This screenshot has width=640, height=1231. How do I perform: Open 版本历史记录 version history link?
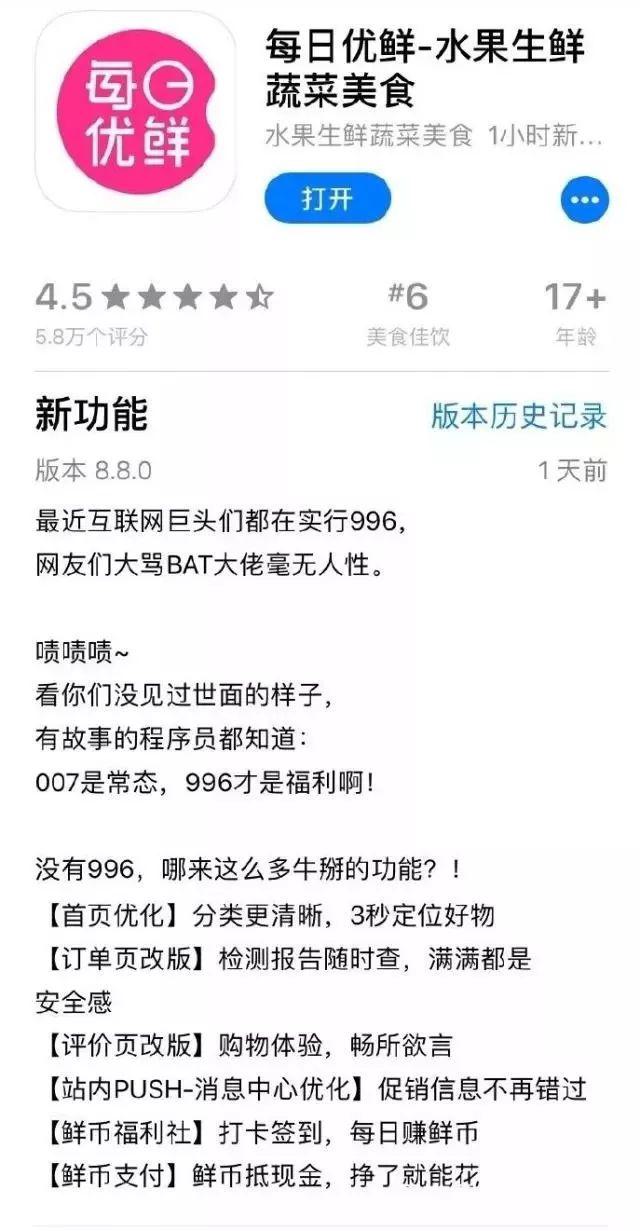click(518, 415)
